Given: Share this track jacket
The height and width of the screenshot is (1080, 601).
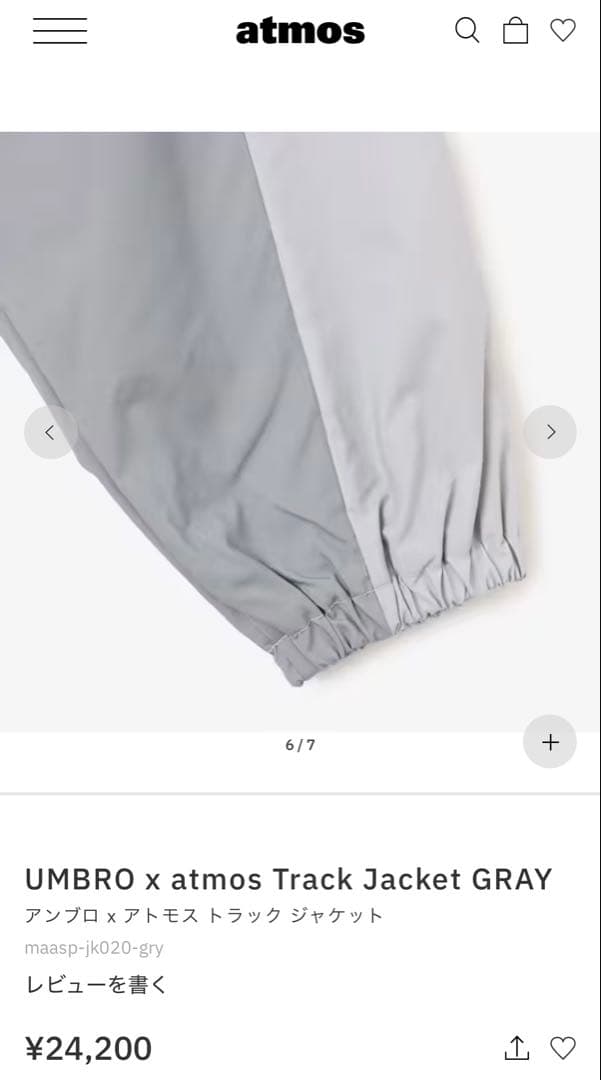Looking at the screenshot, I should 517,1048.
